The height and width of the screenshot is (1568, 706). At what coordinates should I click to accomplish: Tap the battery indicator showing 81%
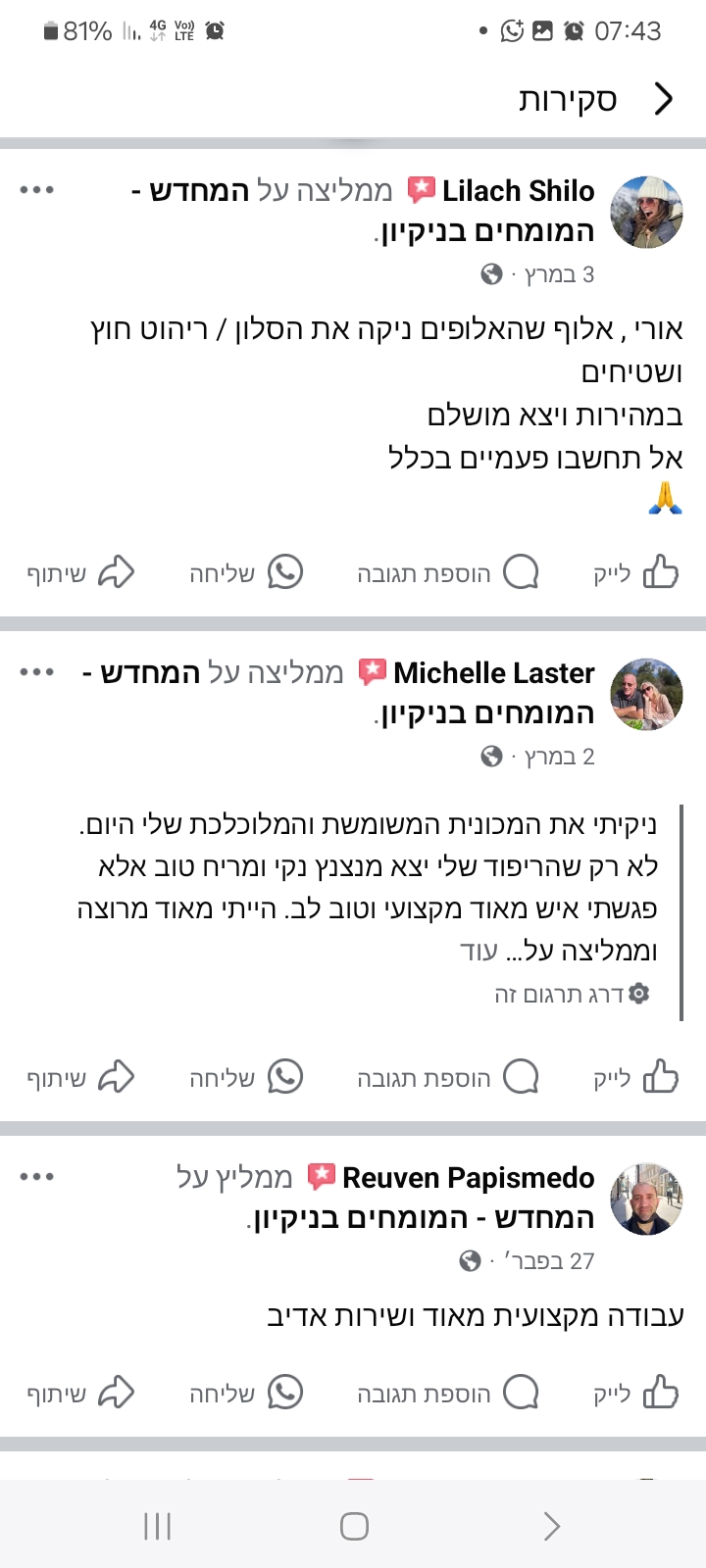tap(74, 30)
